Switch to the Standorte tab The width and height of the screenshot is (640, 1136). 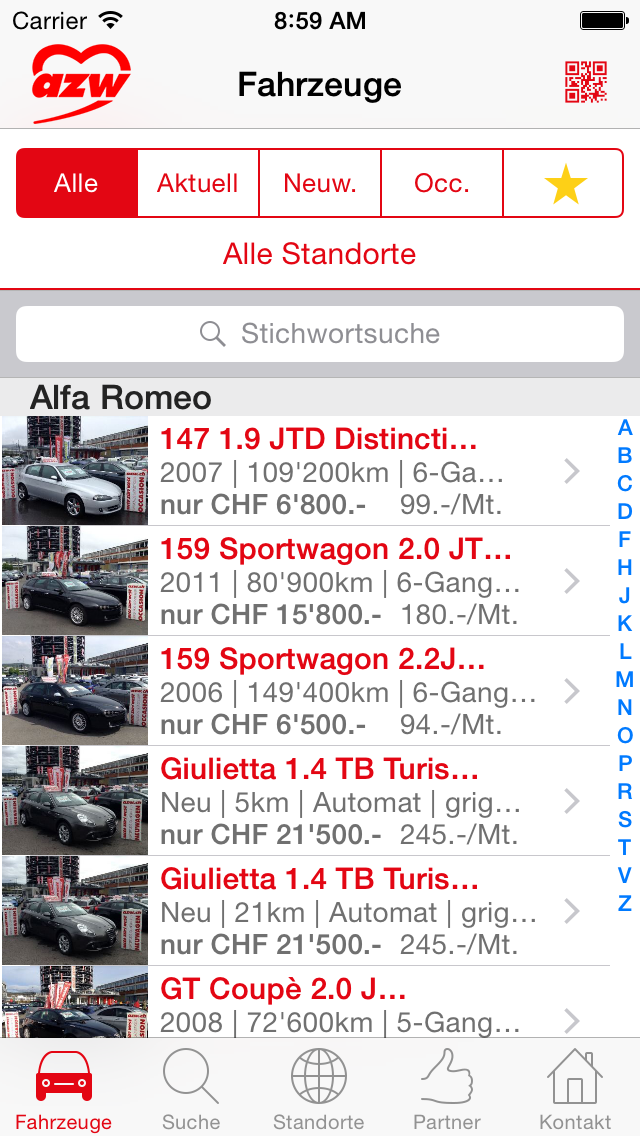(319, 1089)
